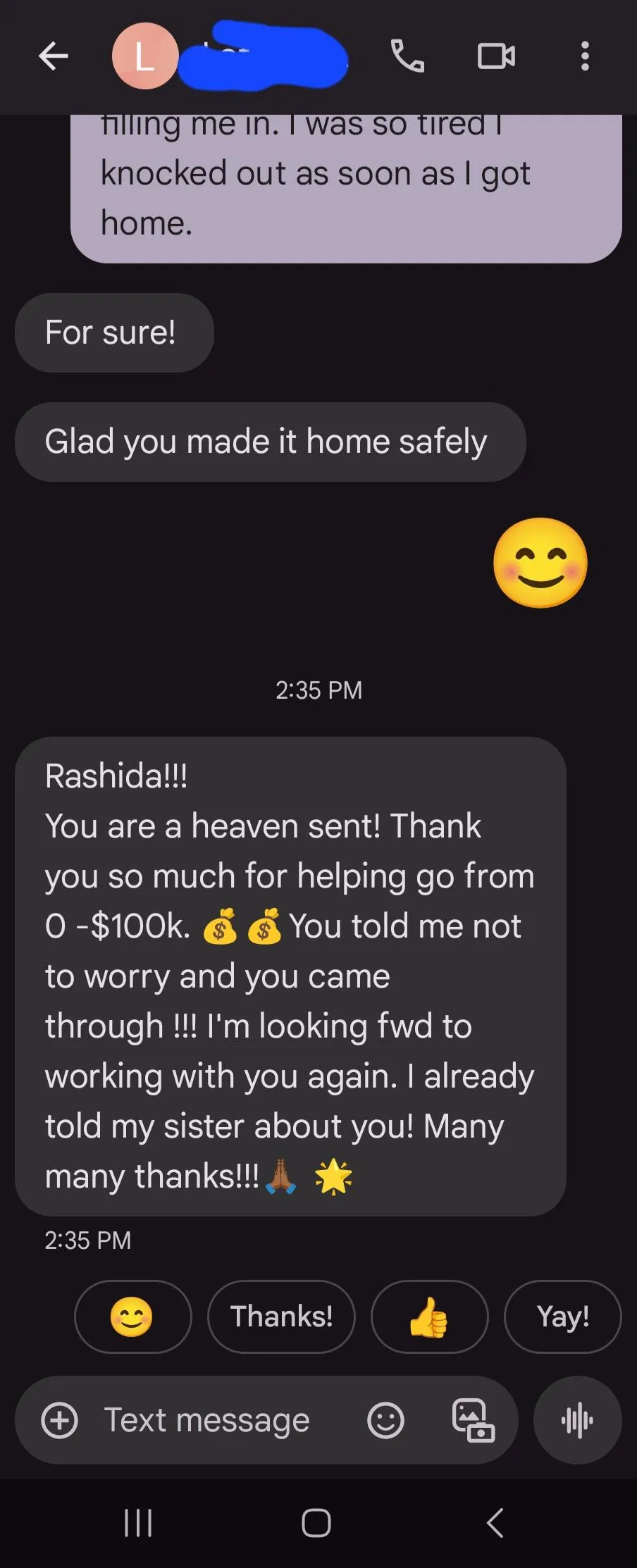This screenshot has width=637, height=1568.
Task: Go to the home screen
Action: [x=316, y=1522]
